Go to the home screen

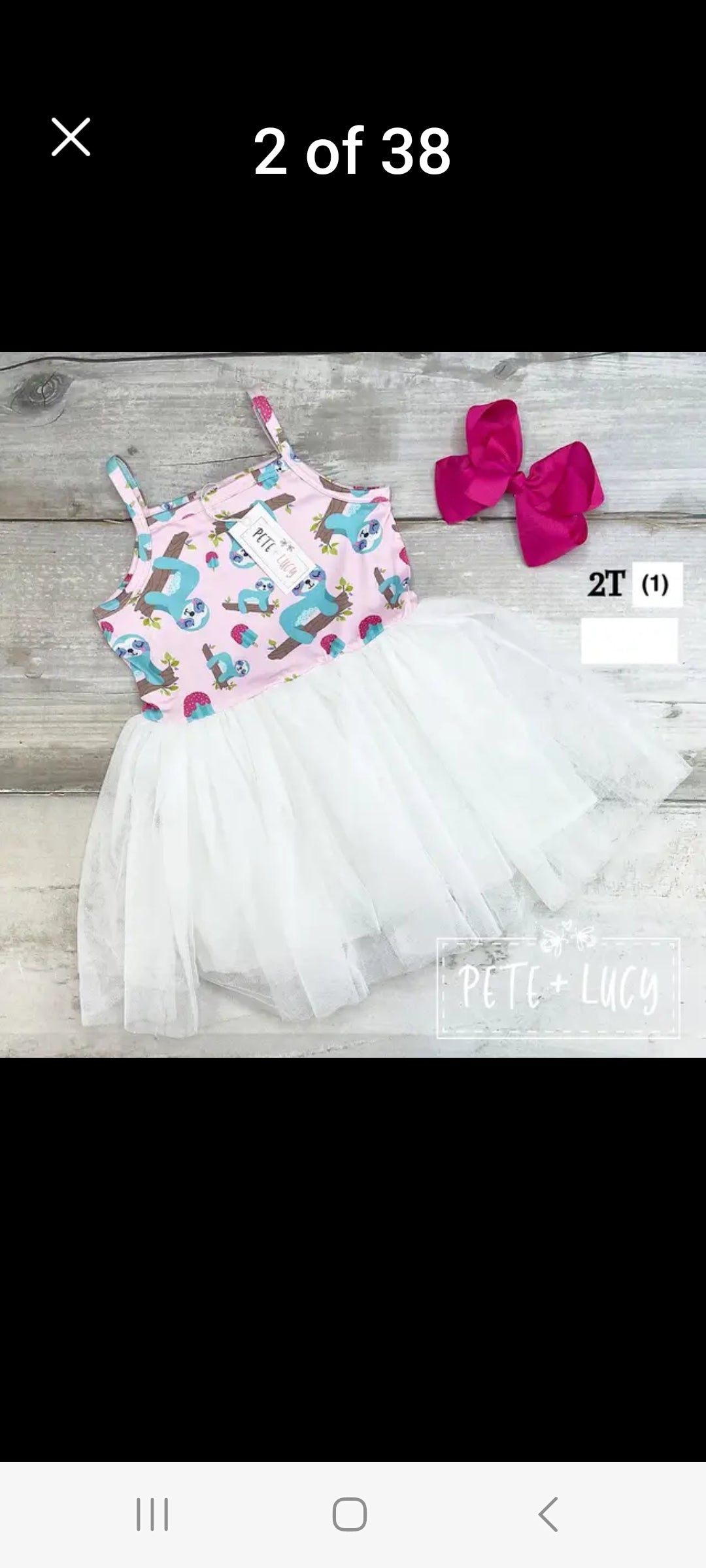[350, 1514]
